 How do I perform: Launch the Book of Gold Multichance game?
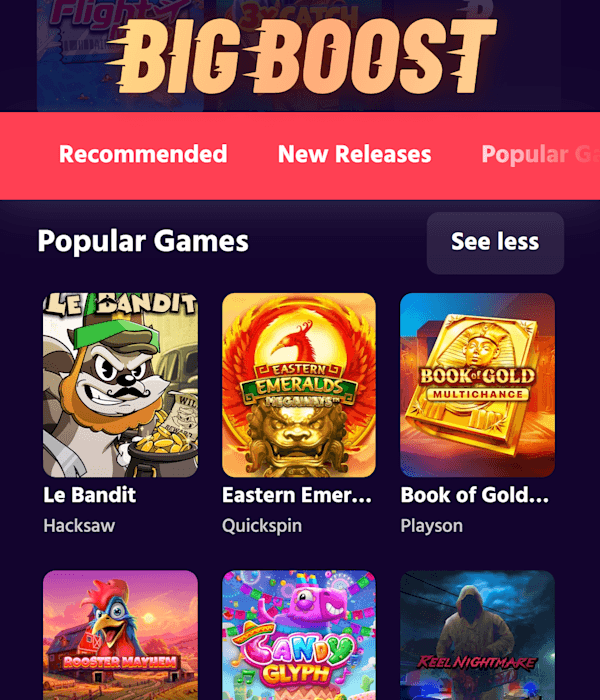coord(477,385)
